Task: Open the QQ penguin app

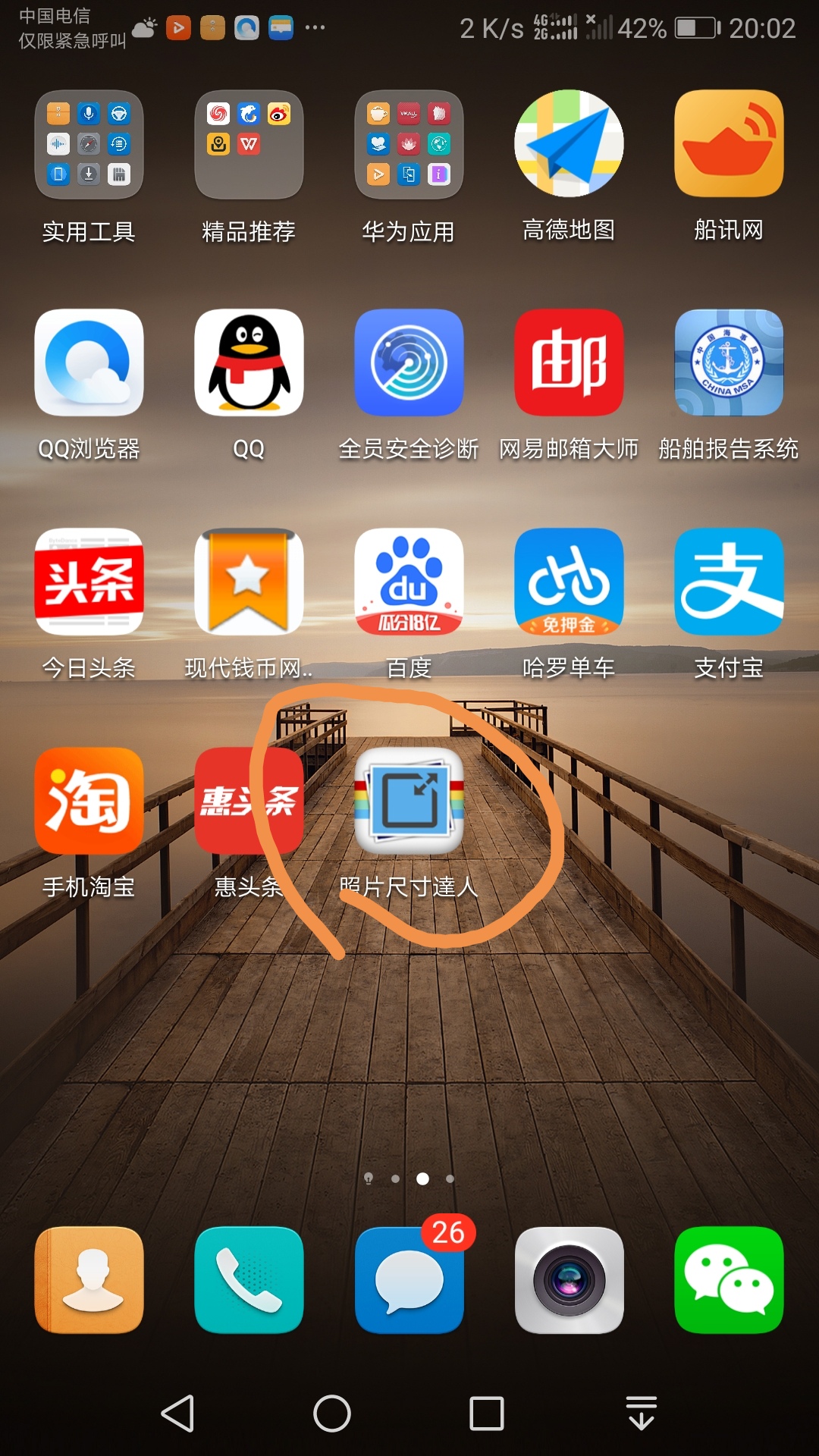Action: pyautogui.click(x=249, y=362)
